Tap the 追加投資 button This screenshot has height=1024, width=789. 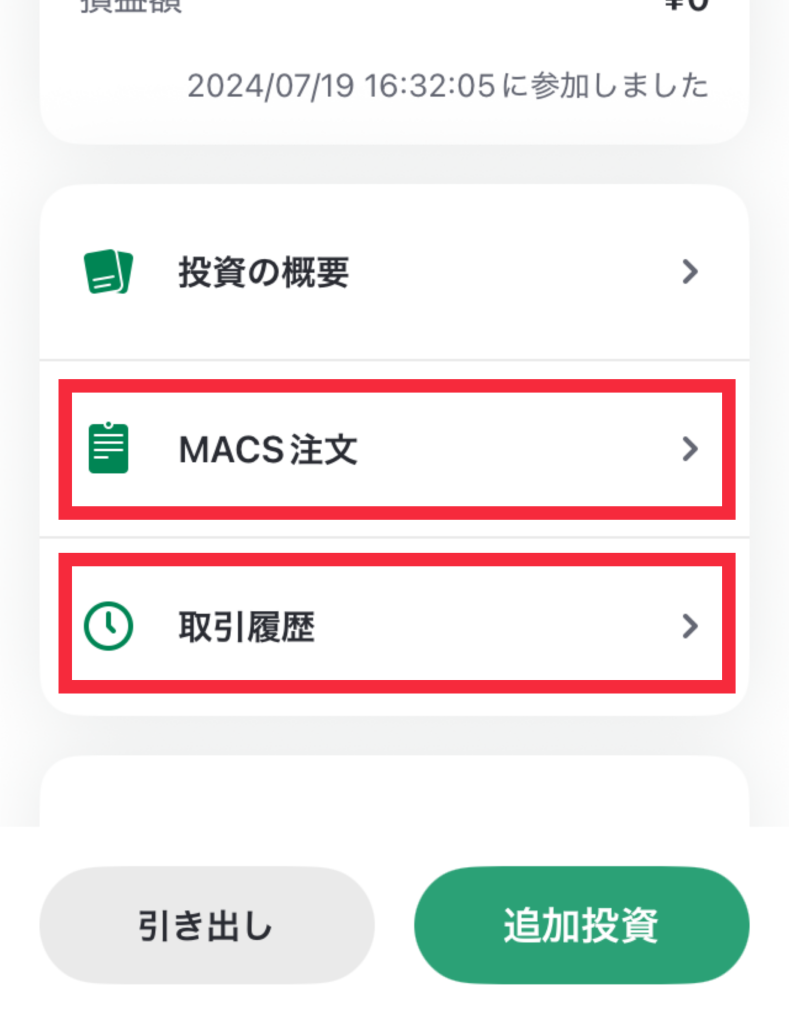click(581, 925)
